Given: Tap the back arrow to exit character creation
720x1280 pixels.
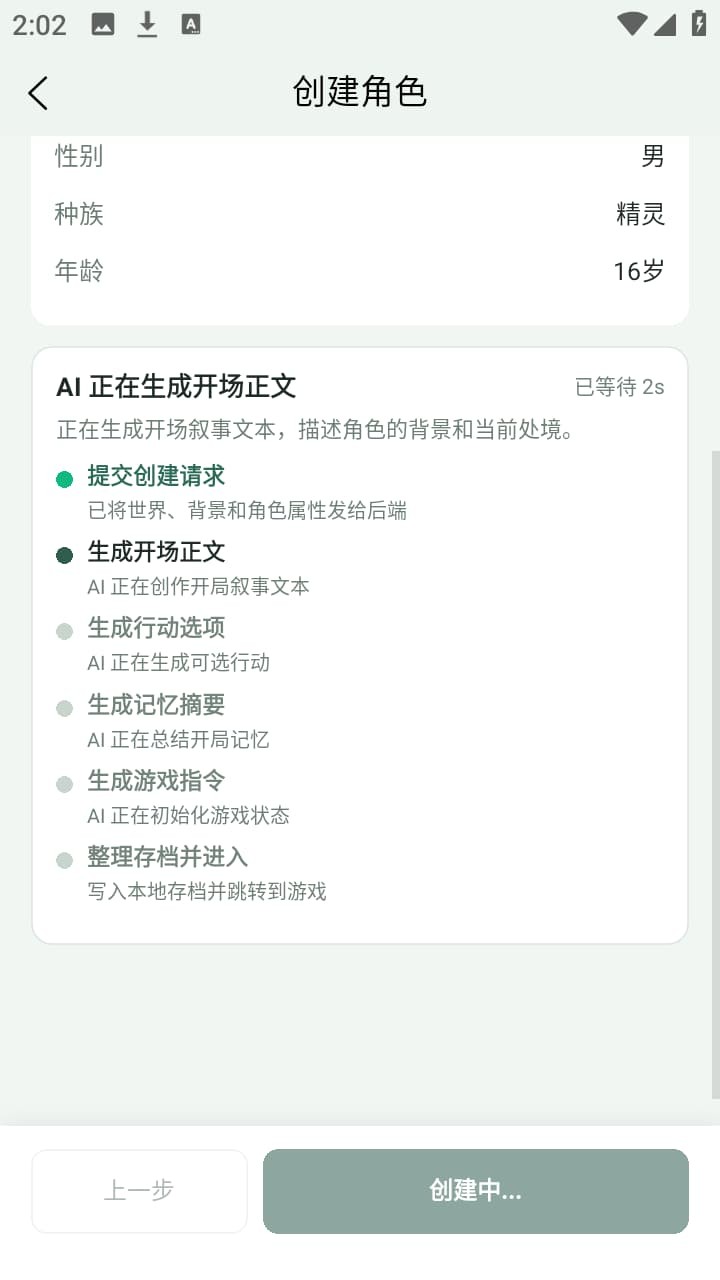Looking at the screenshot, I should [x=37, y=92].
